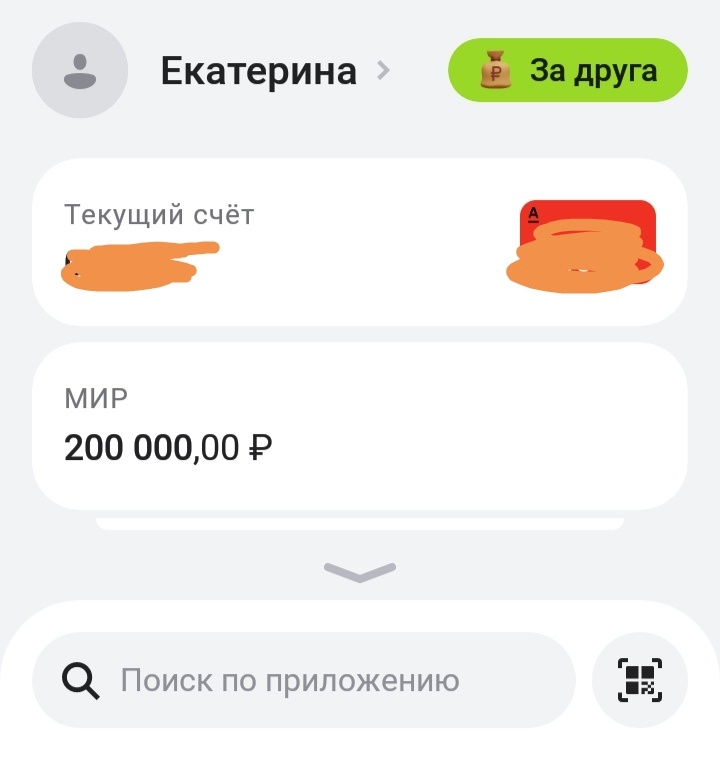Select the МИР label on the card
This screenshot has height=771, width=720.
pyautogui.click(x=95, y=397)
